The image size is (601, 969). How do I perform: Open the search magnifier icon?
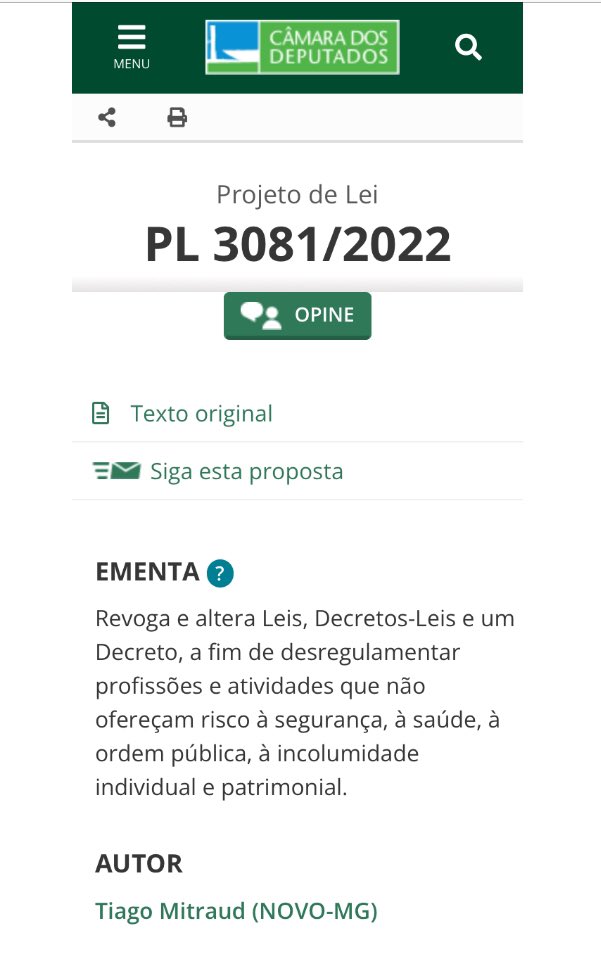click(x=468, y=47)
